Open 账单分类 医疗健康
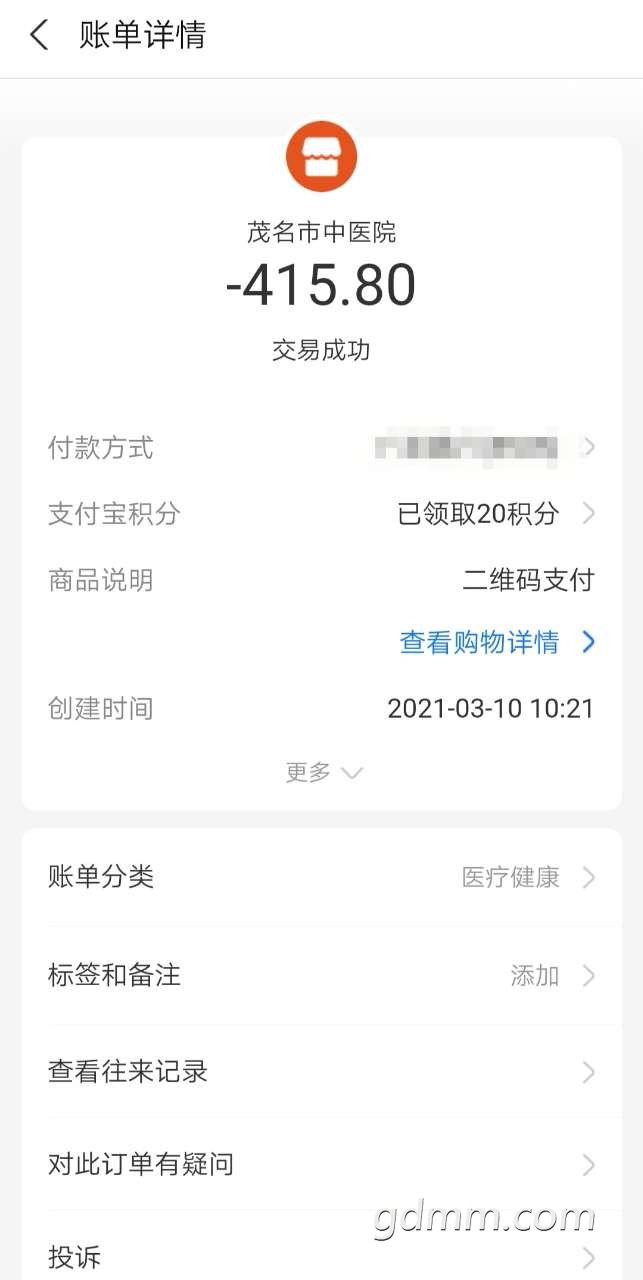This screenshot has width=643, height=1280. click(x=321, y=877)
